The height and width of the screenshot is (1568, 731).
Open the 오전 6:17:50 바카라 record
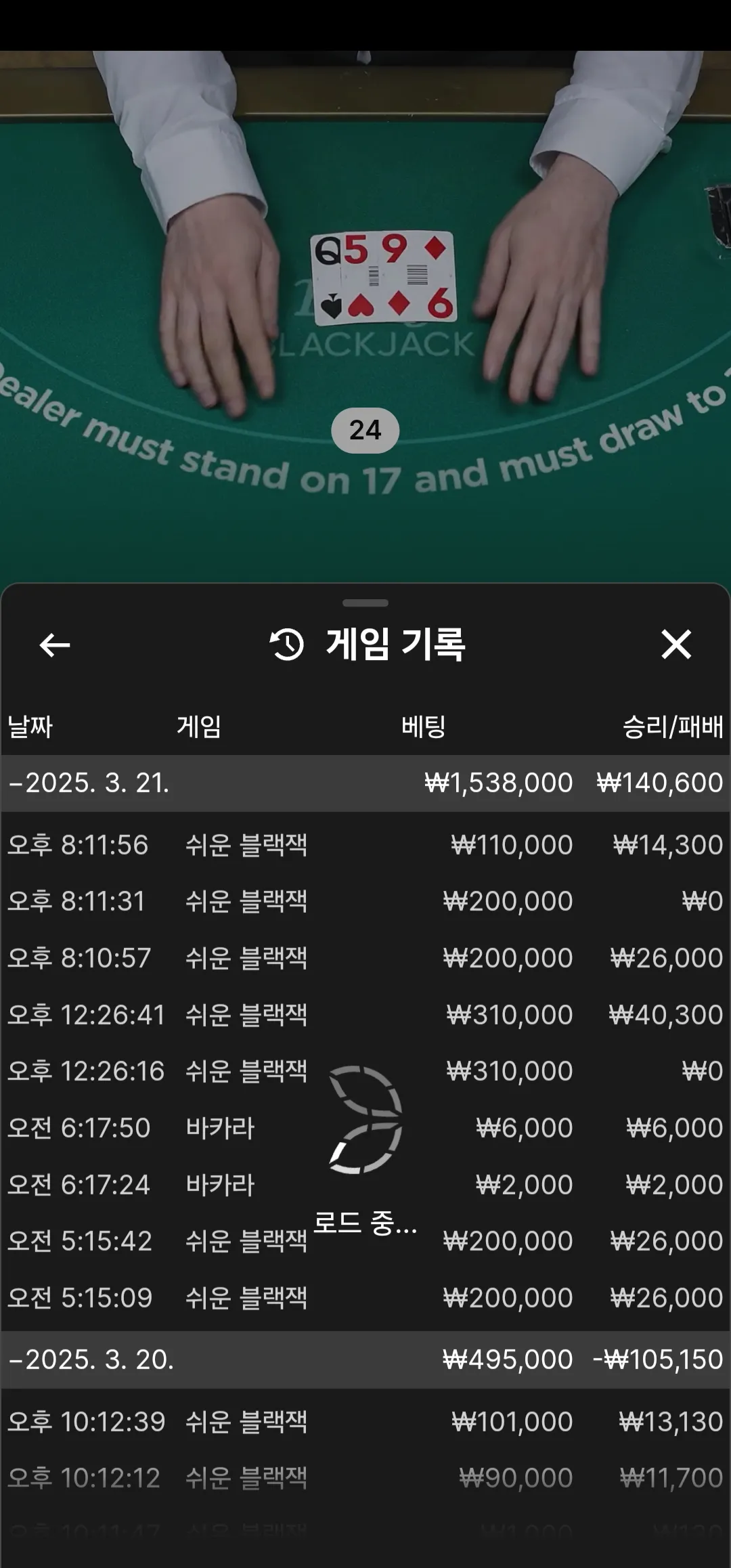coord(365,1128)
